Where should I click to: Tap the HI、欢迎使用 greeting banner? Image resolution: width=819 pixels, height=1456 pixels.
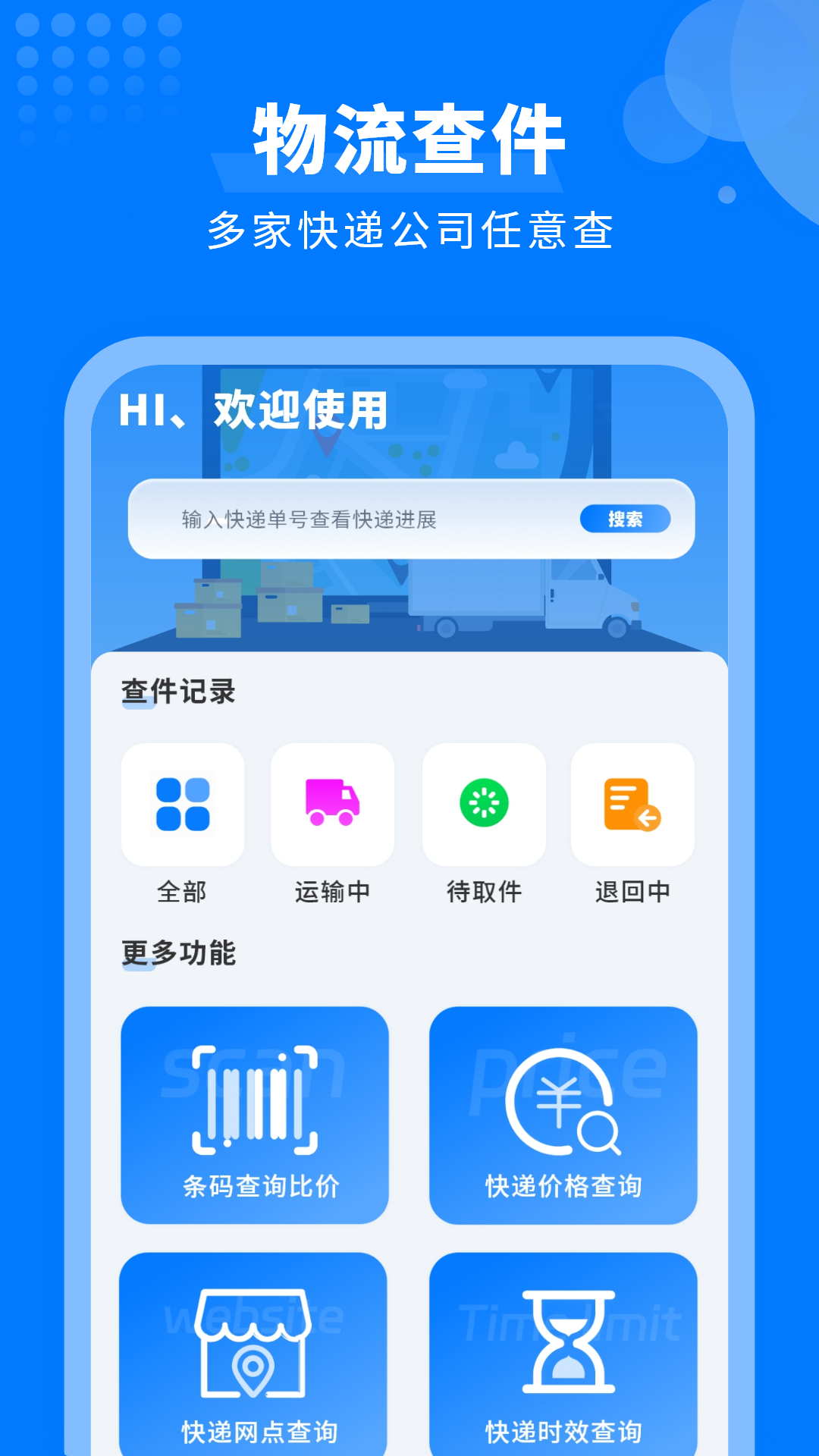coord(254,409)
